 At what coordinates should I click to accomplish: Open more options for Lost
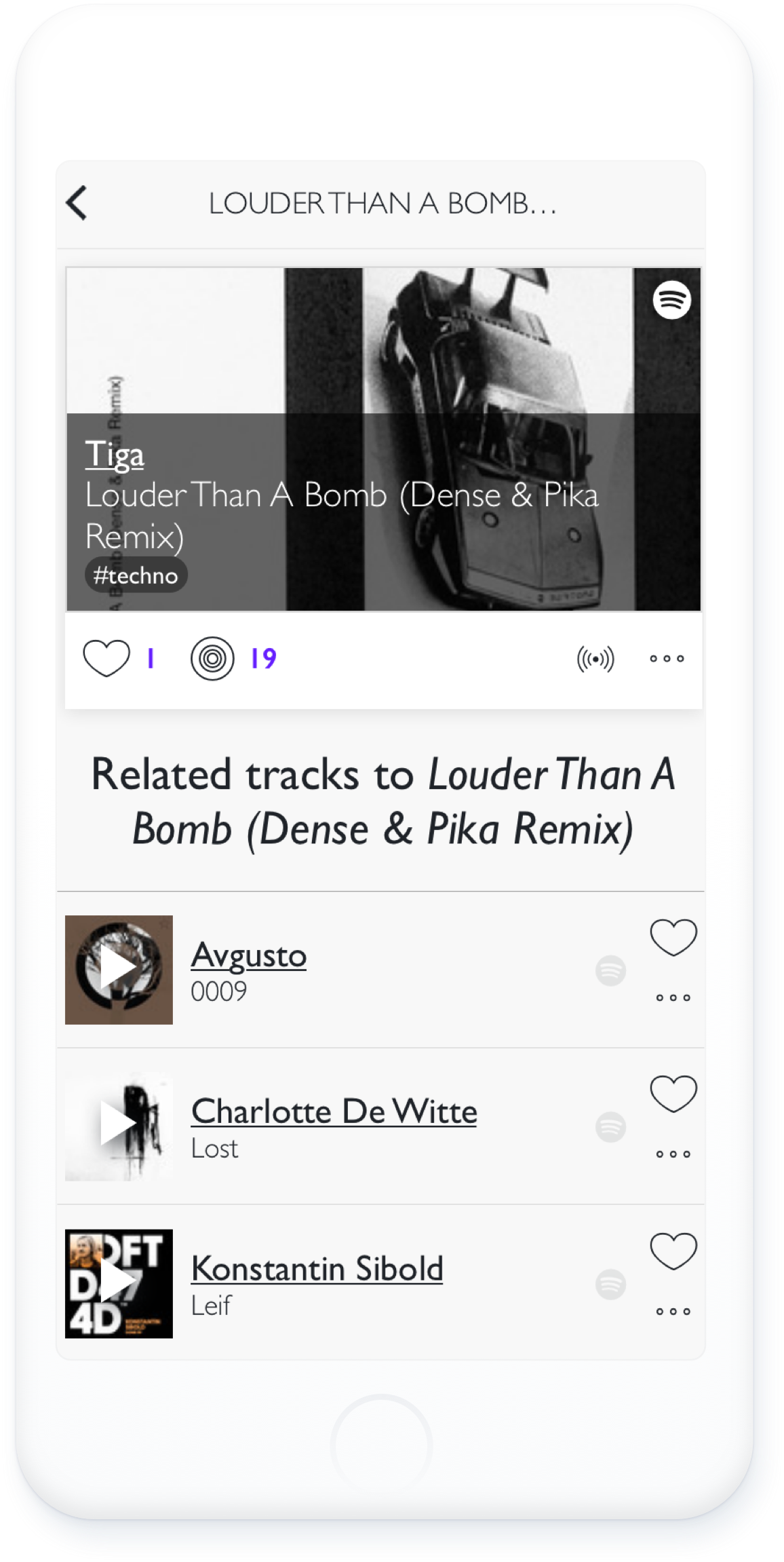[x=673, y=1154]
